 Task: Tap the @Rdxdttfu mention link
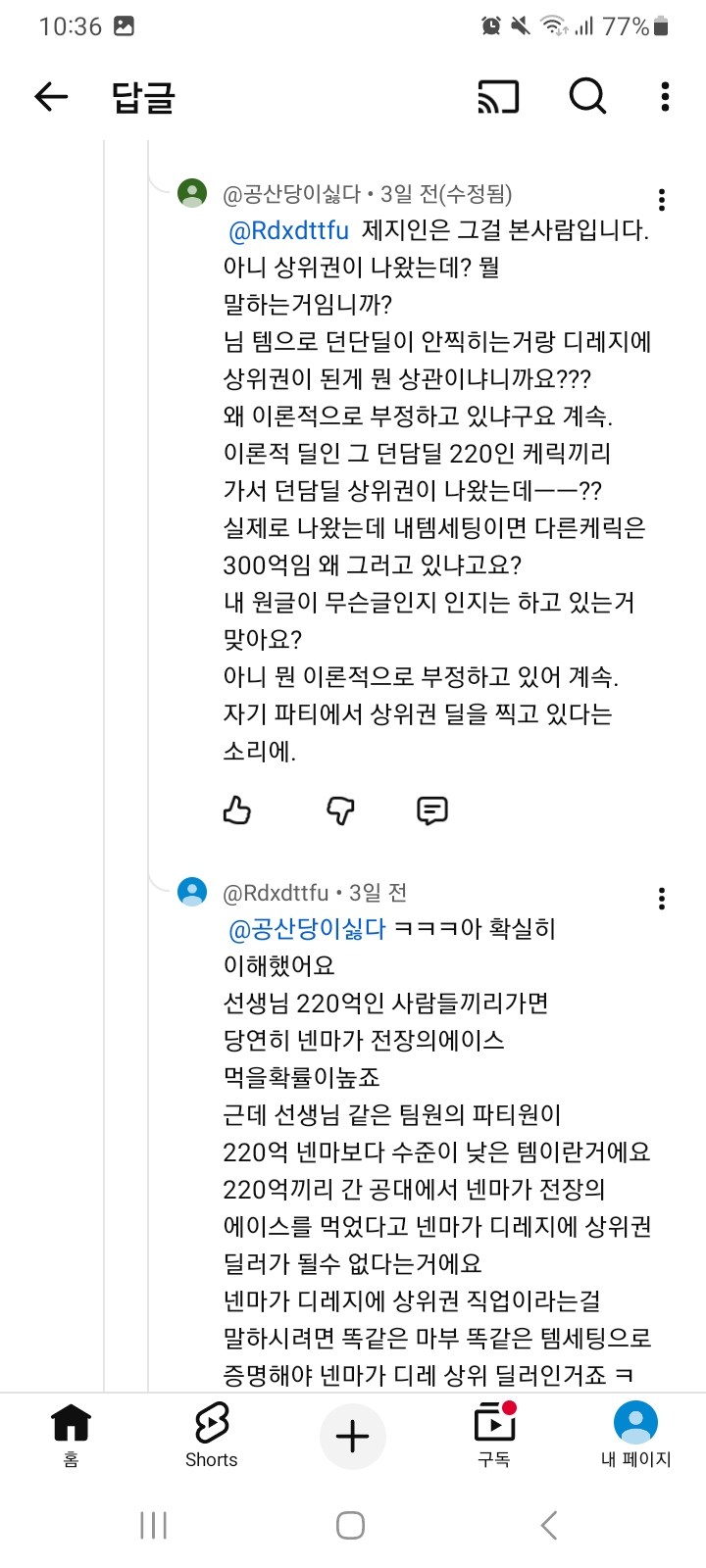[288, 230]
